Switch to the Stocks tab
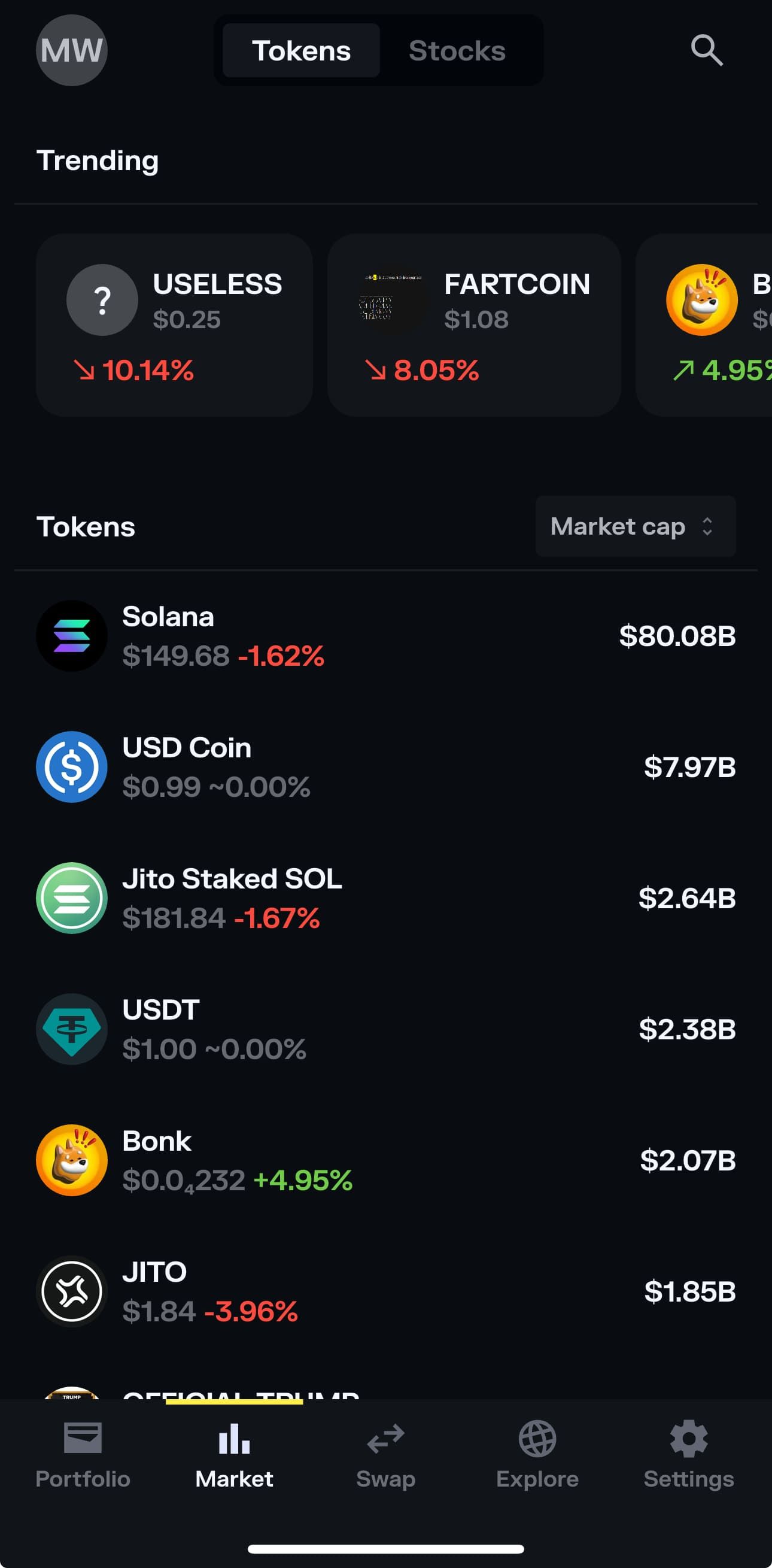The height and width of the screenshot is (1568, 772). [457, 50]
